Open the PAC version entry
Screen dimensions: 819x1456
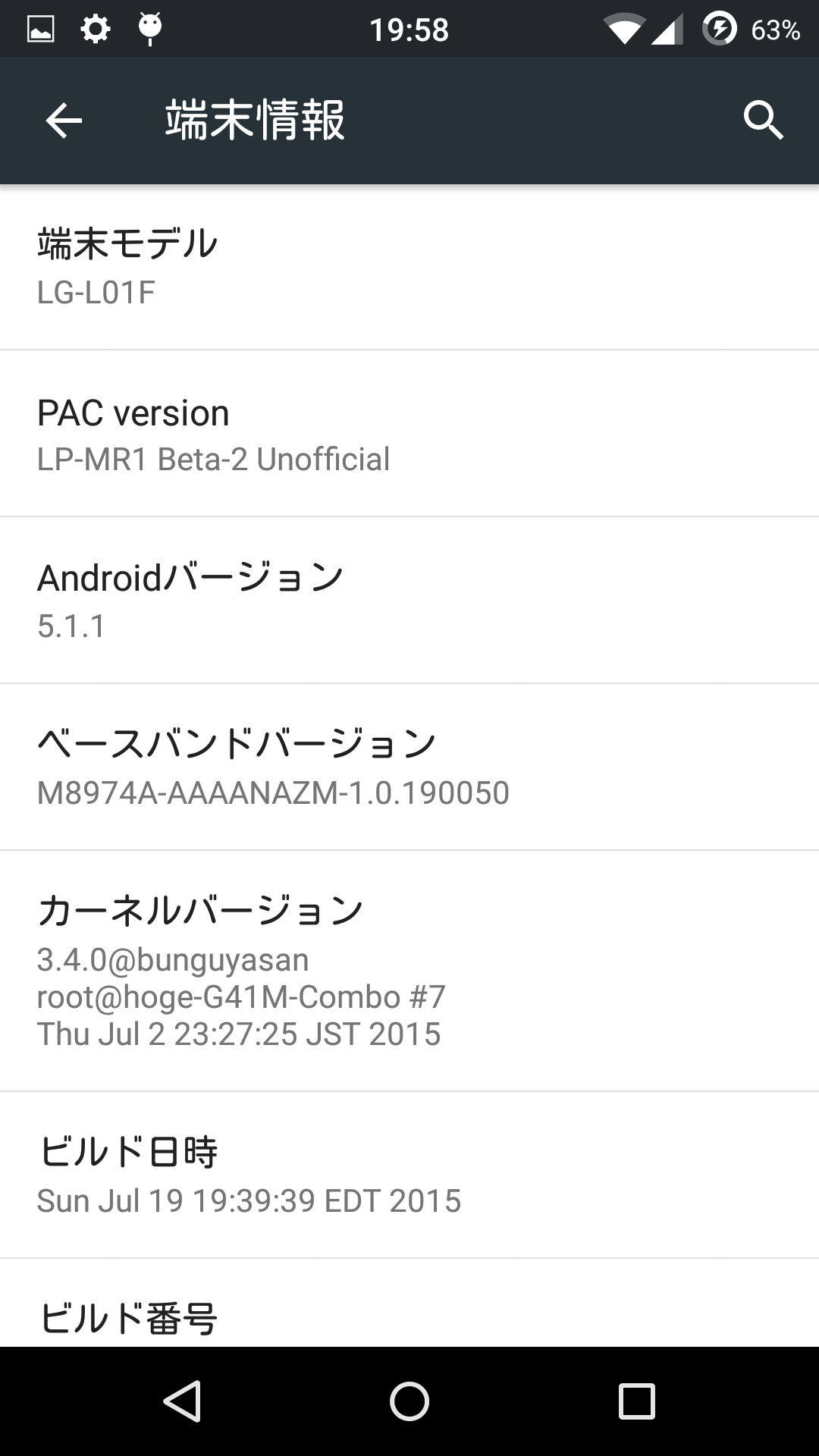409,434
